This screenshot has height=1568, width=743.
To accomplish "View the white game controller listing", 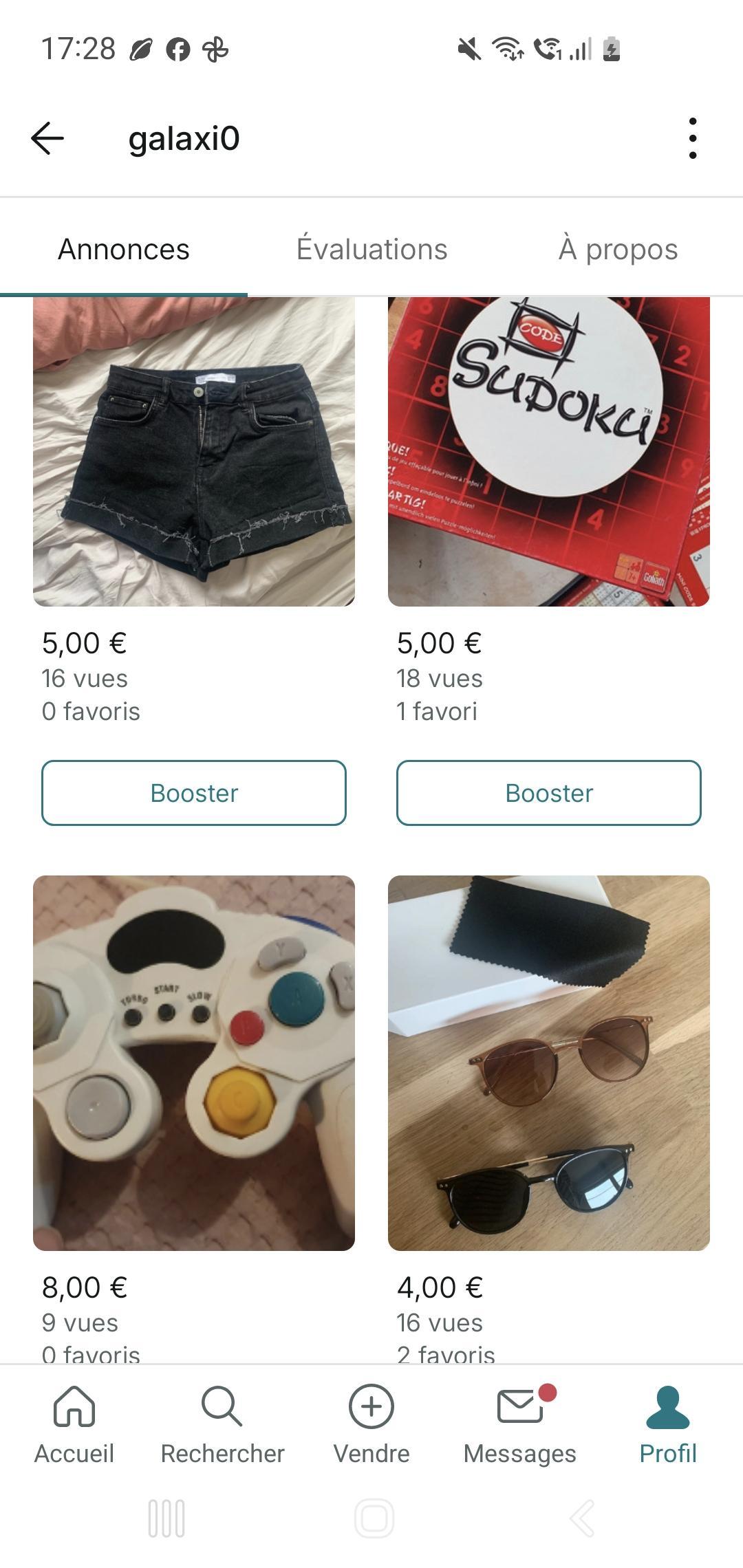I will coord(194,1063).
